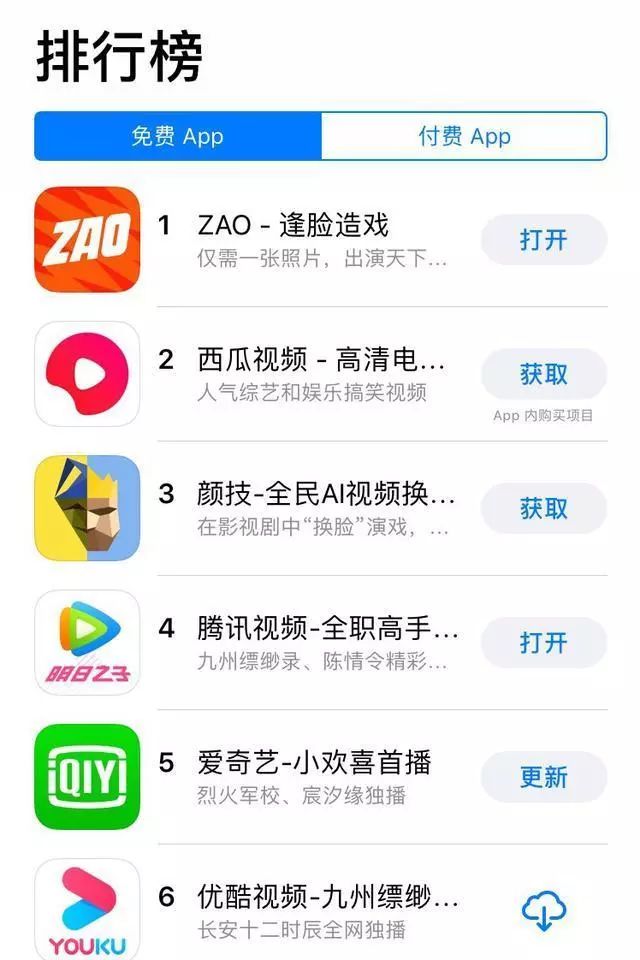The height and width of the screenshot is (960, 640).
Task: Select the 免费 App tab
Action: [178, 136]
